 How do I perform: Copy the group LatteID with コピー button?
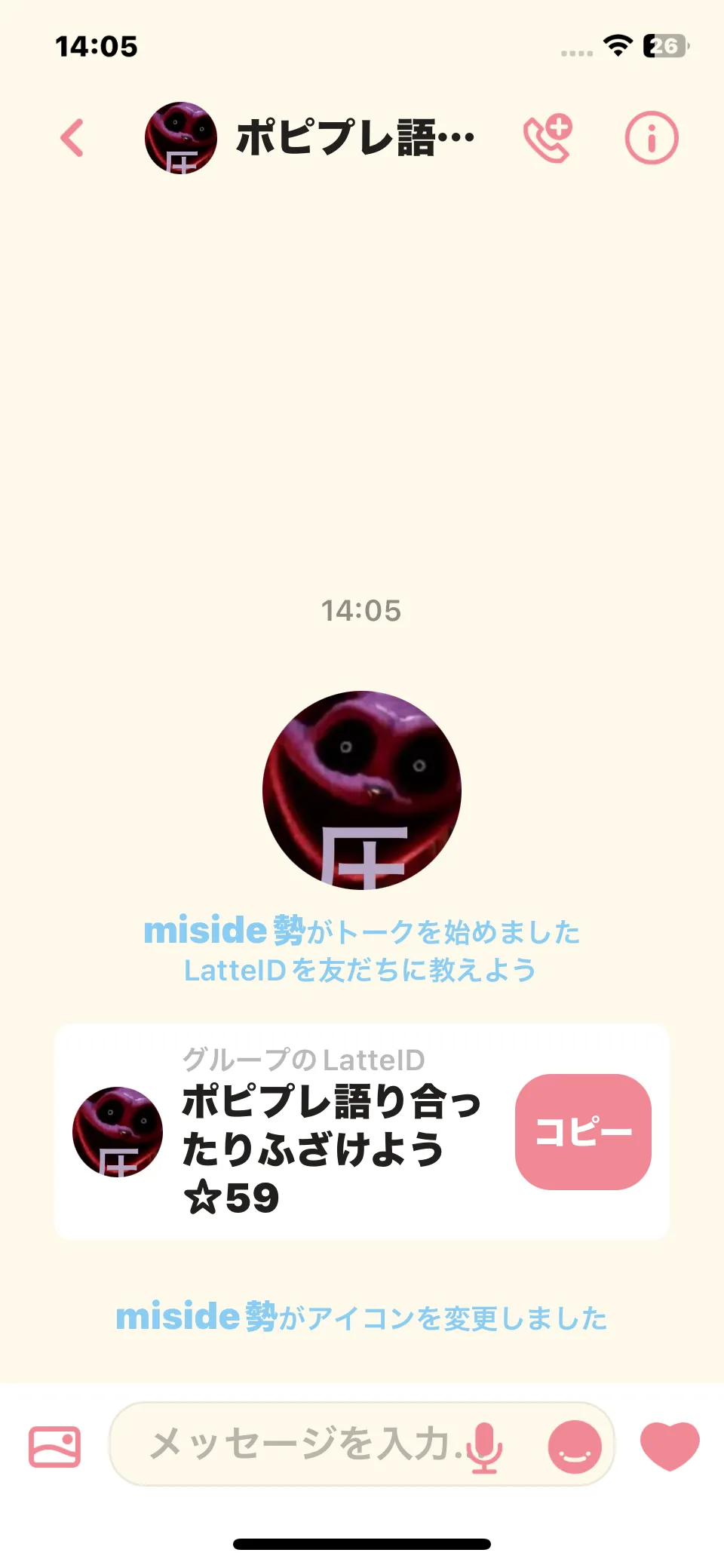pos(582,1131)
